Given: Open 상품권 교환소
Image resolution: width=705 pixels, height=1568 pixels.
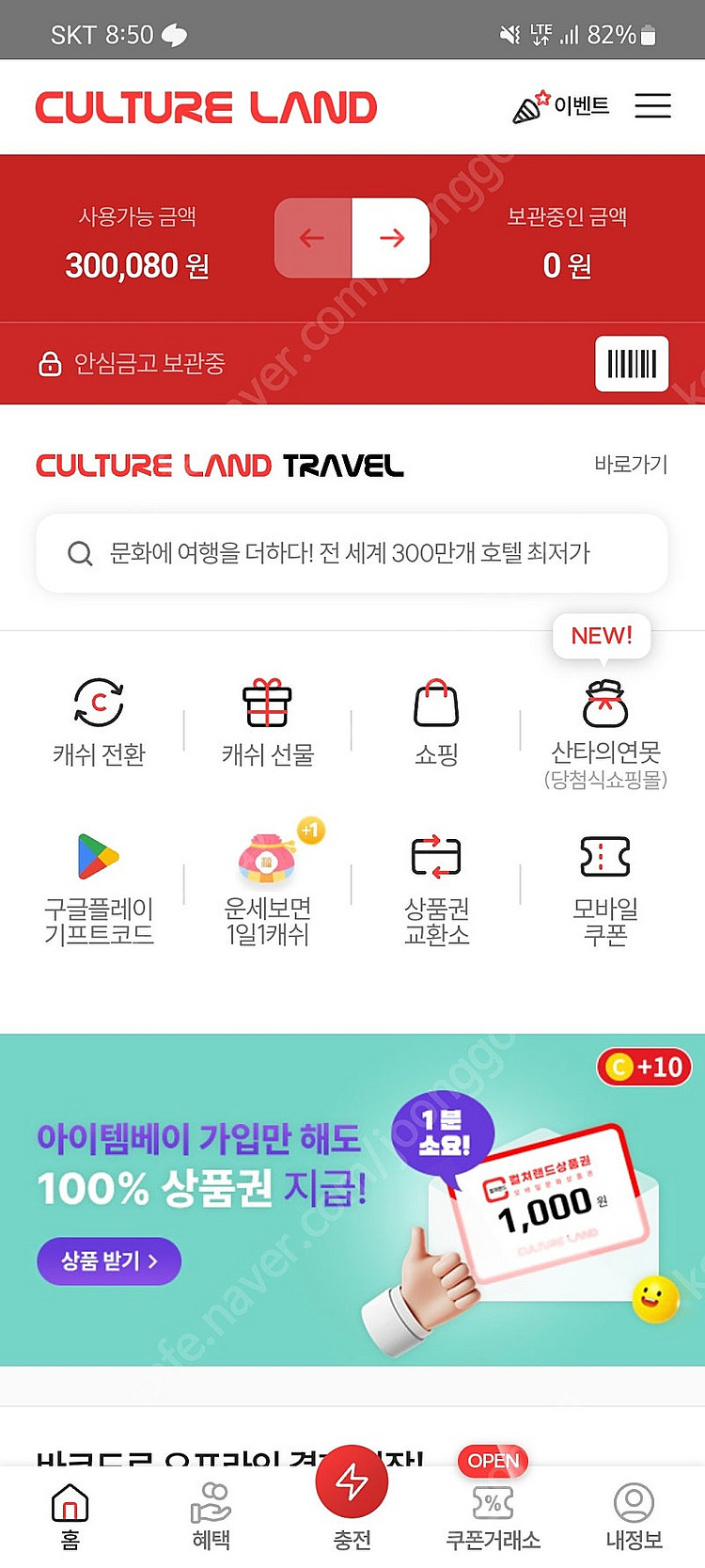Looking at the screenshot, I should click(x=436, y=889).
